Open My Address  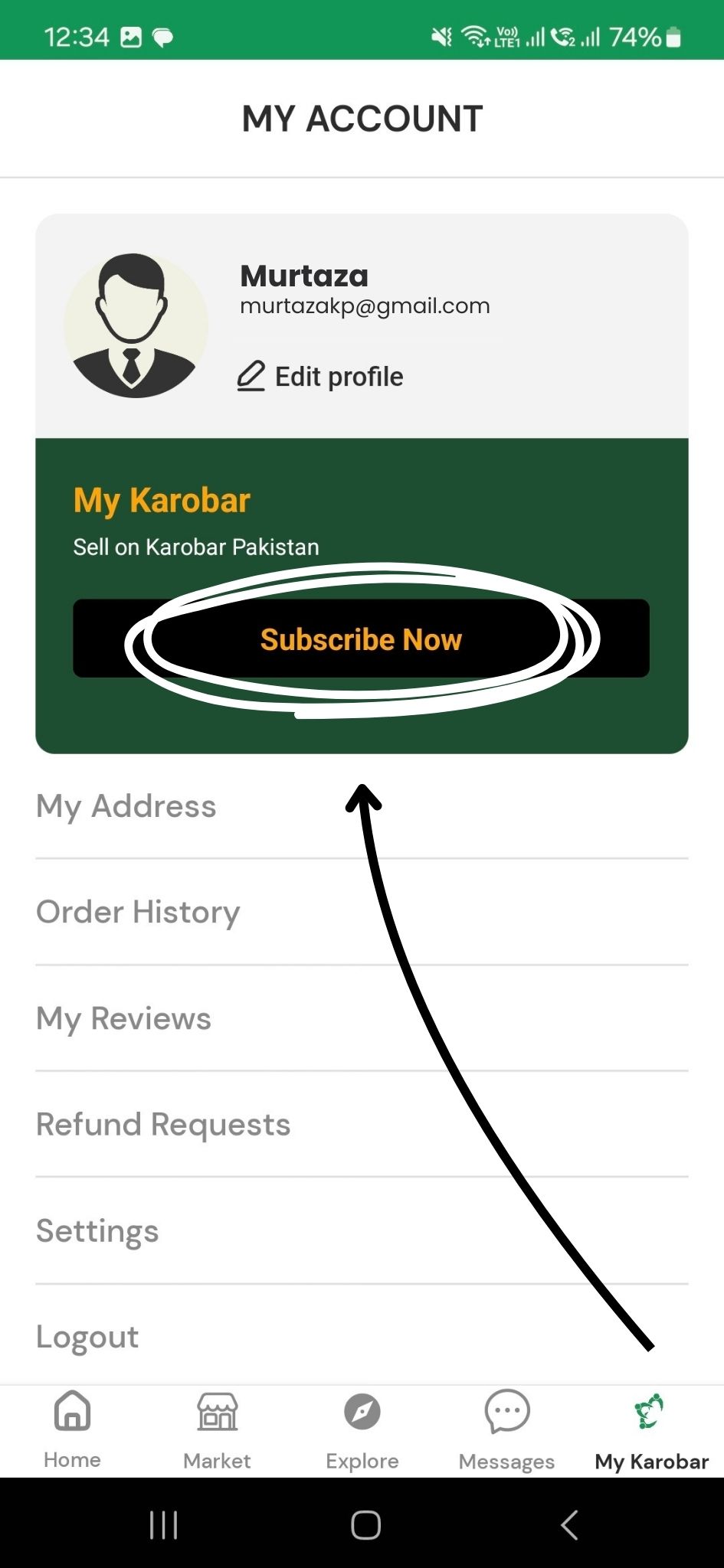point(126,806)
